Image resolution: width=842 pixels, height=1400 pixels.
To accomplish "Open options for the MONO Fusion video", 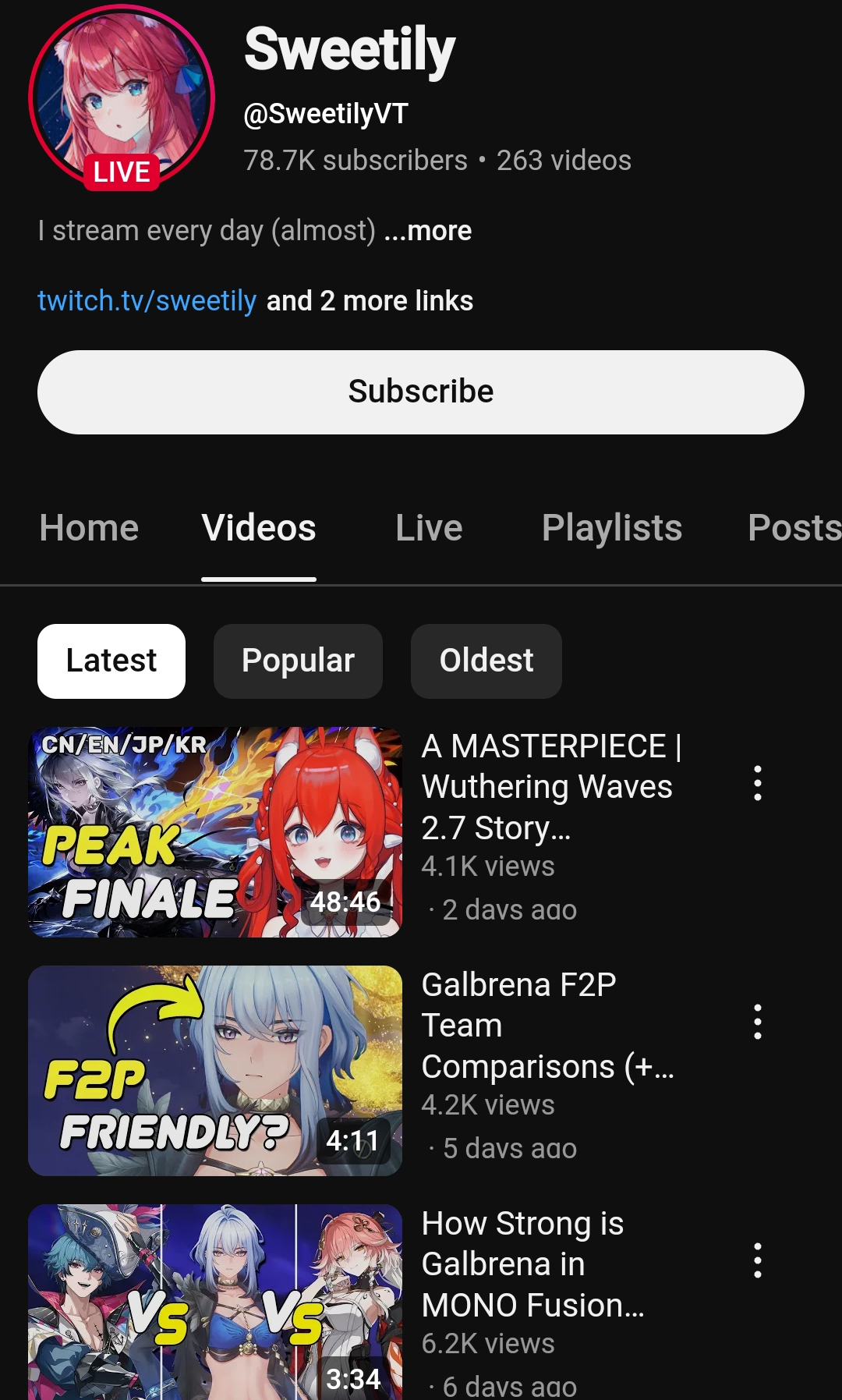I will tap(757, 1260).
